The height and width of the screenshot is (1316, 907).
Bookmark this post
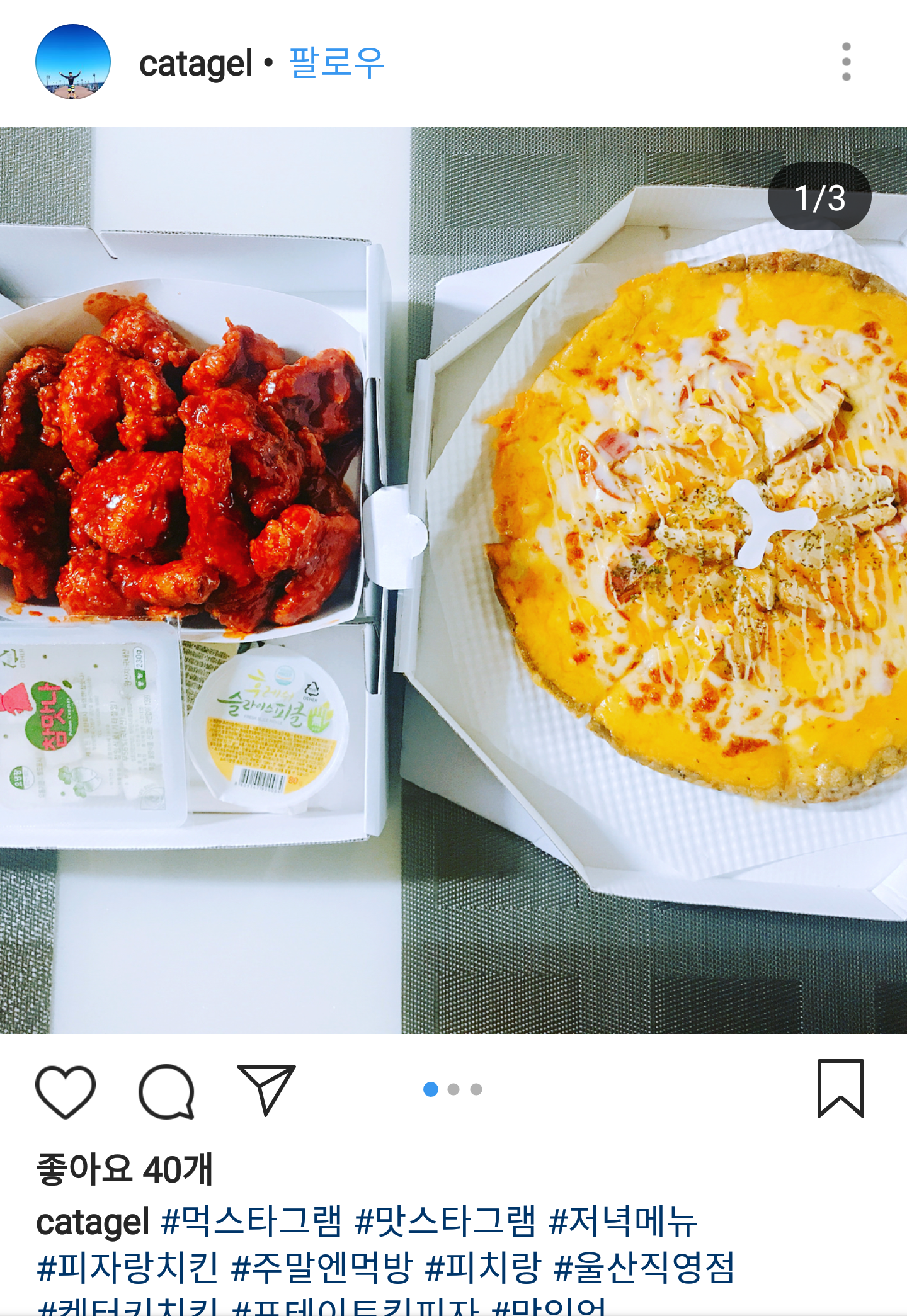(840, 1089)
